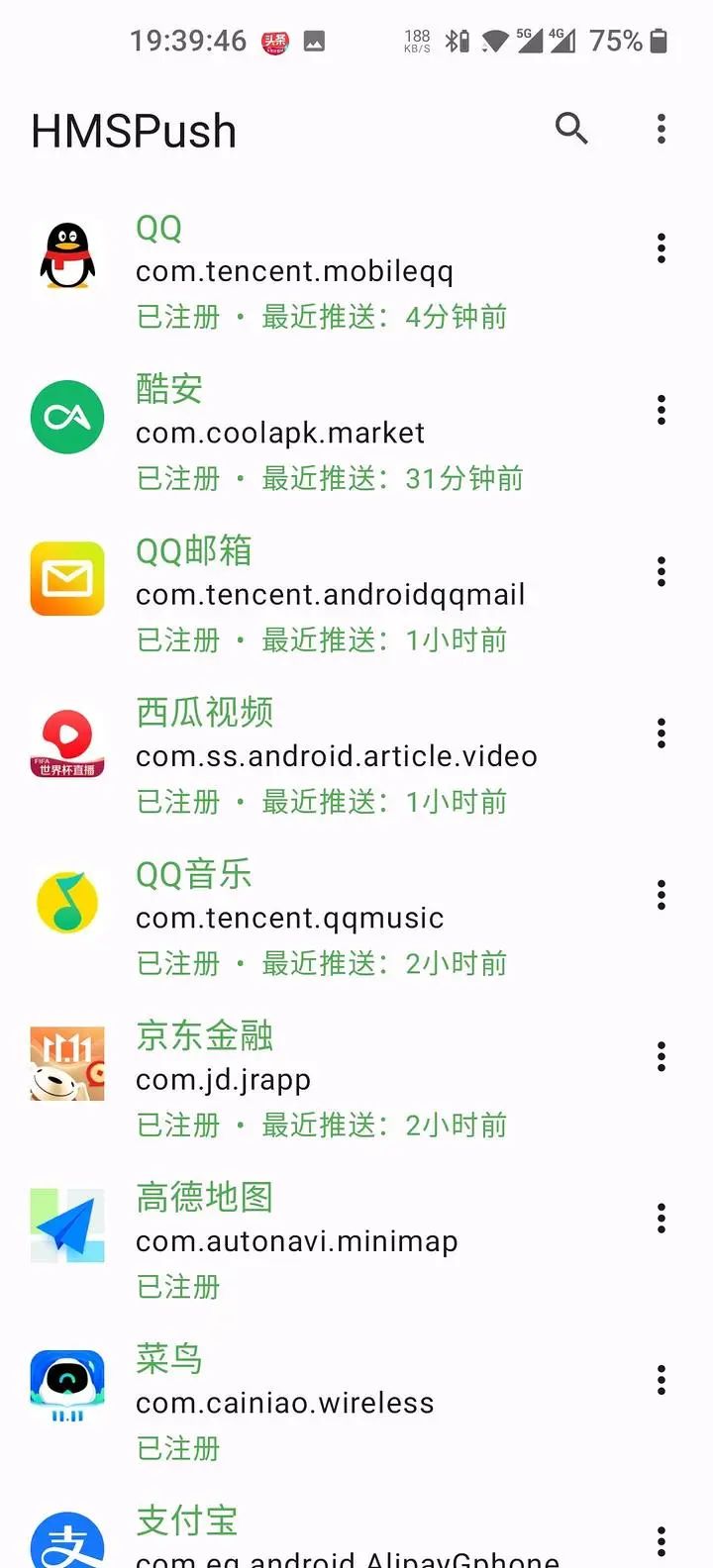
Task: Show more options for 菜鸟
Action: point(662,1379)
